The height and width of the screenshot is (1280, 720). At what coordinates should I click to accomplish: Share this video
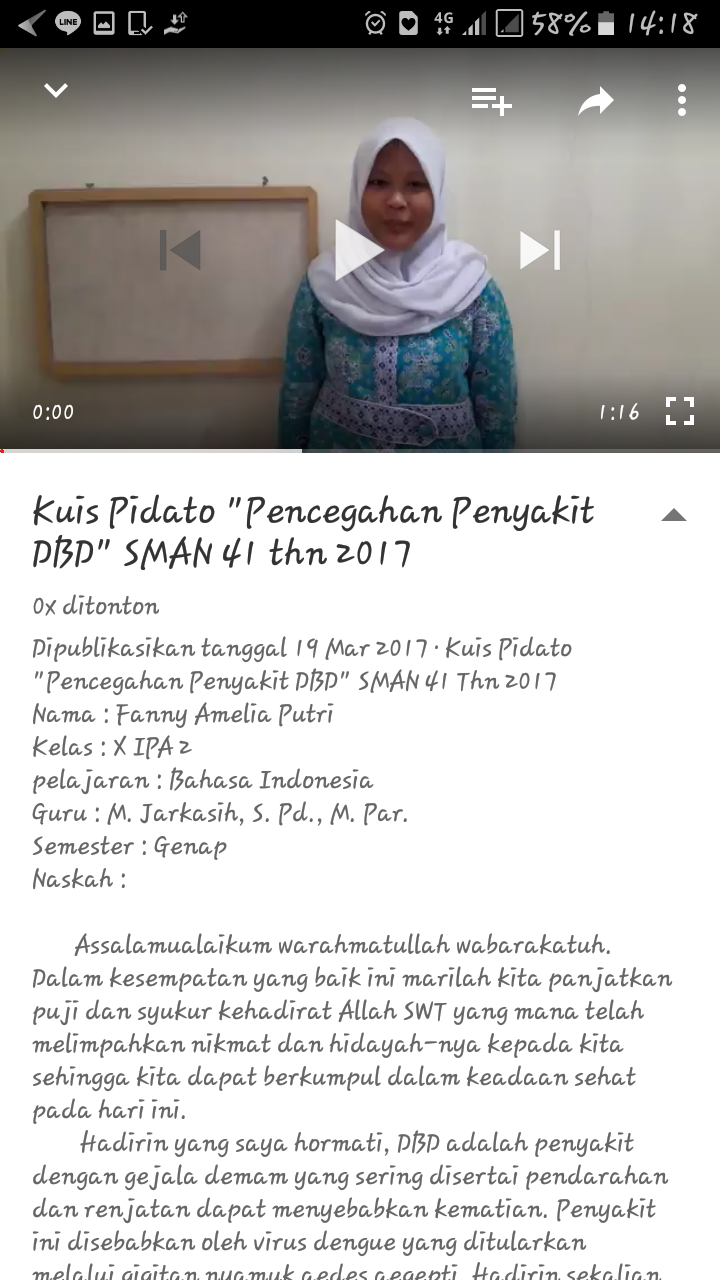596,101
